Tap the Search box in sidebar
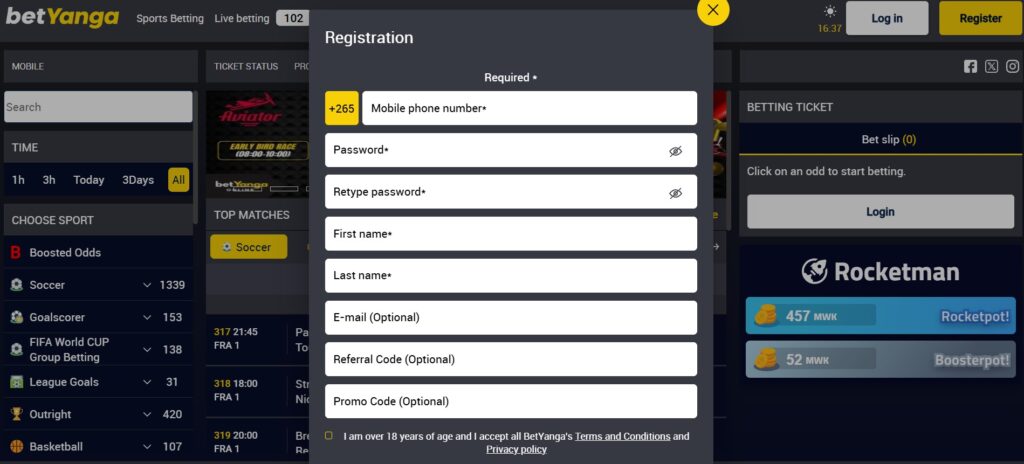Viewport: 1024px width, 464px height. 98,107
